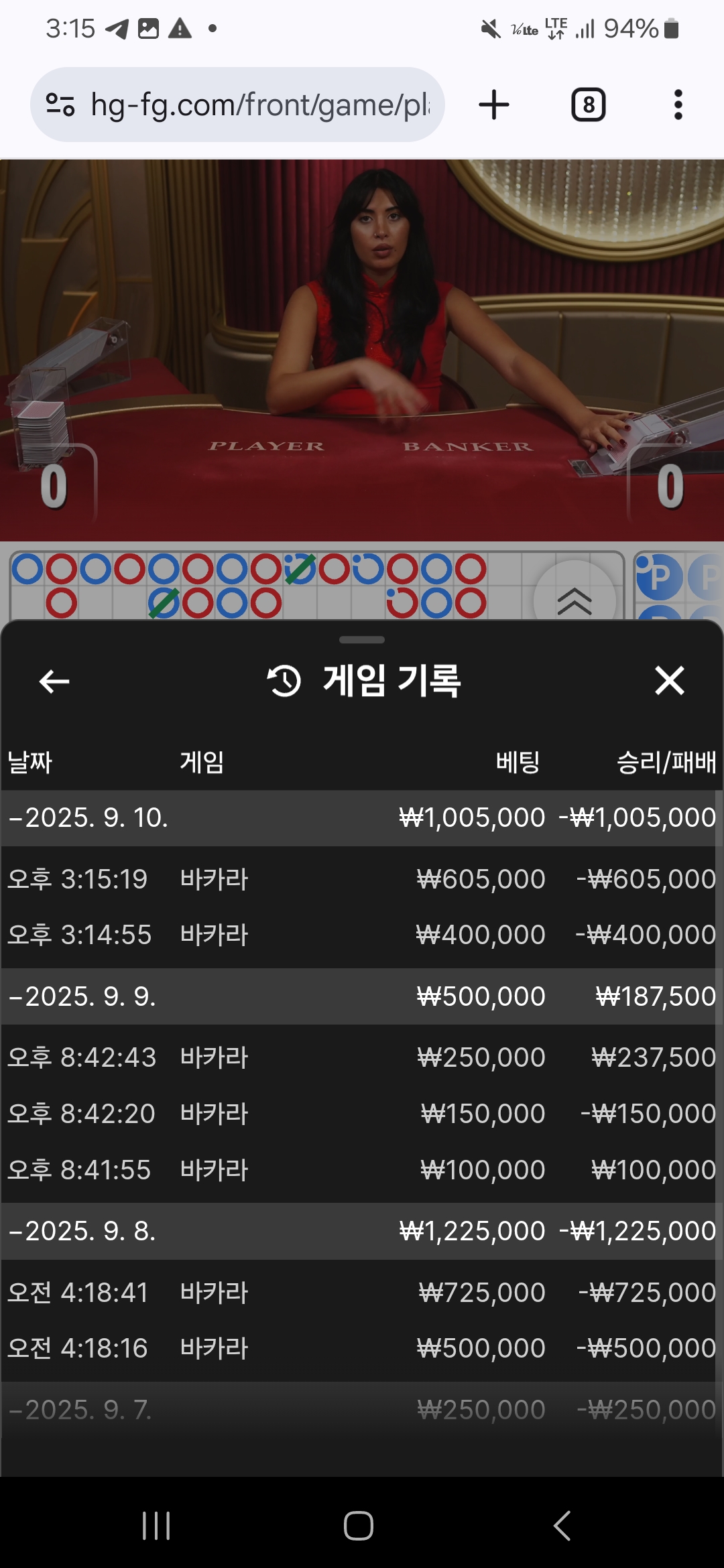Screen dimensions: 724x1568
Task: Open the tab switcher showing 8 tabs
Action: tap(588, 105)
